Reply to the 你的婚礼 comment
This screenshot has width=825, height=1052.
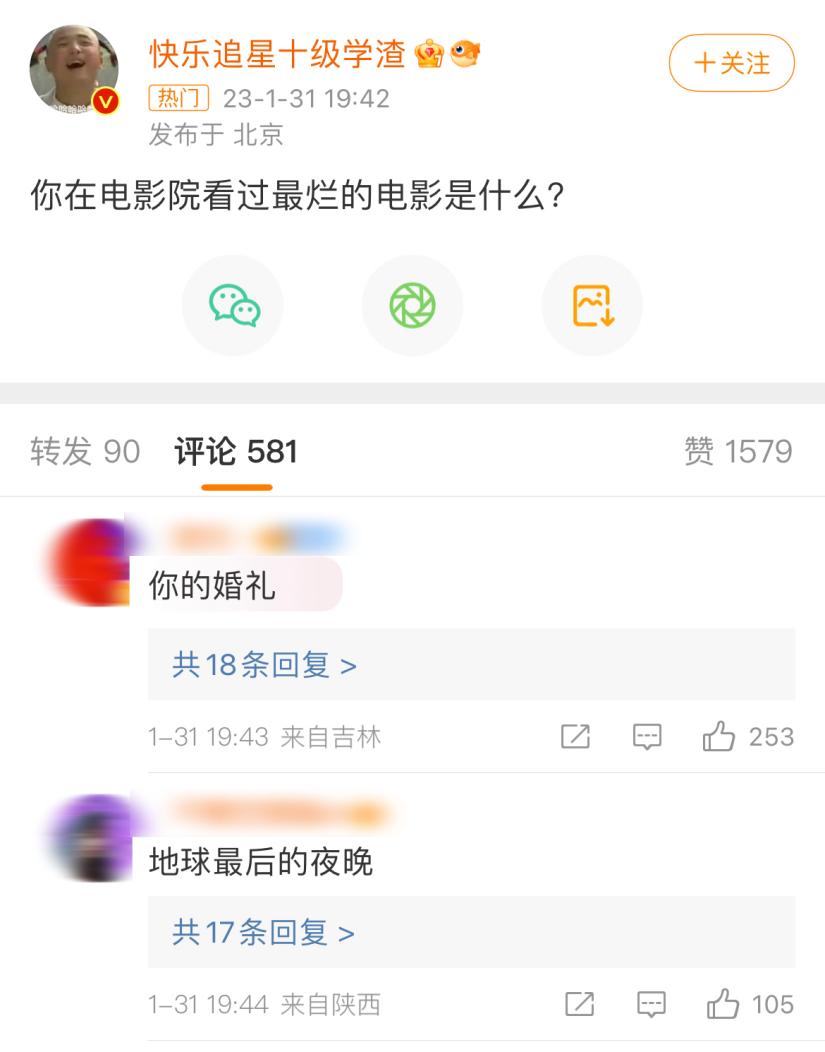[x=648, y=738]
